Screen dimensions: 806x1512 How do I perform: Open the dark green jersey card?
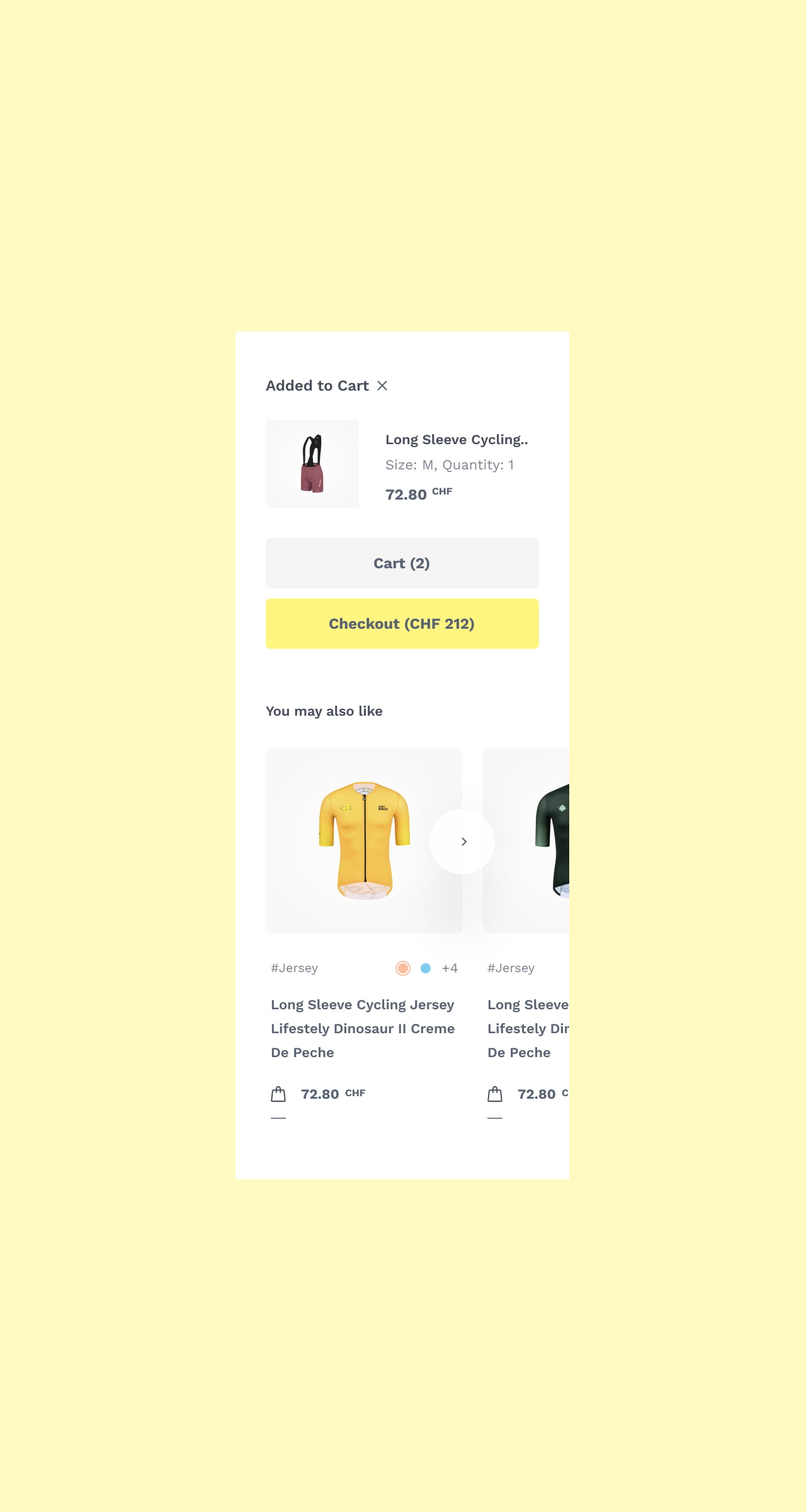click(526, 841)
